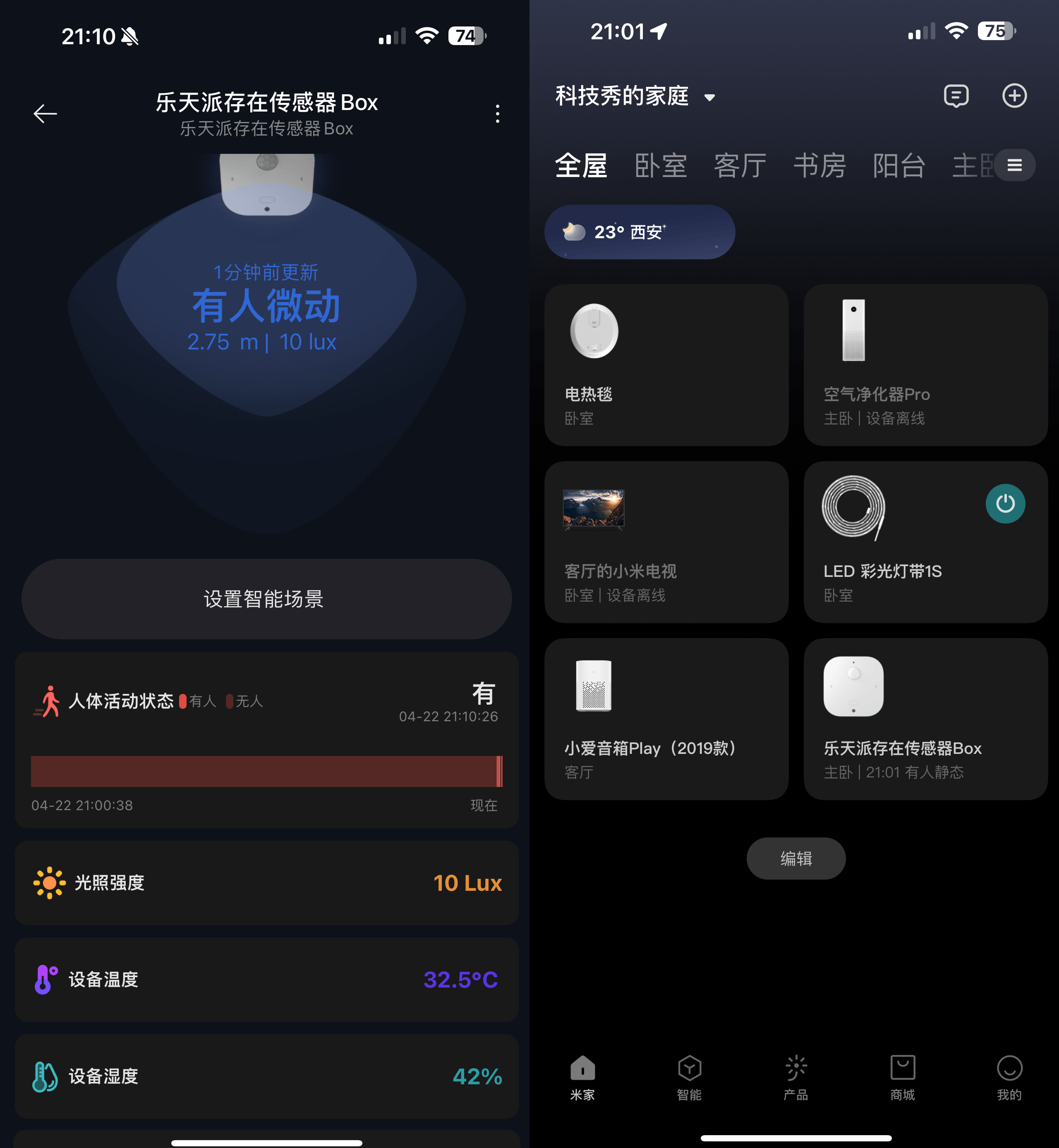Toggle power on LED 彩光灯带1S
The image size is (1059, 1148).
click(x=1005, y=504)
